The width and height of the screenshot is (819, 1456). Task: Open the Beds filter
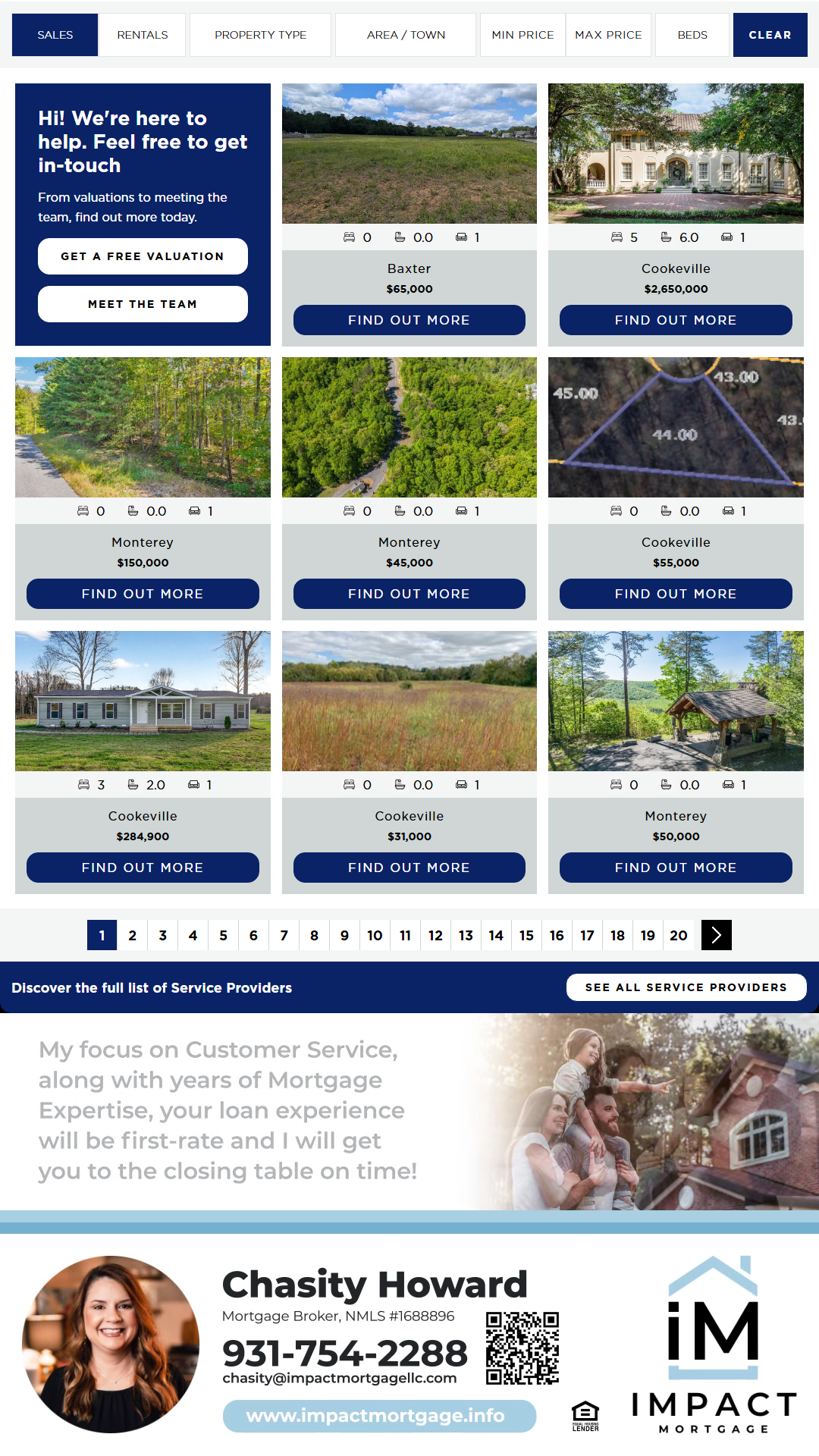pyautogui.click(x=692, y=35)
